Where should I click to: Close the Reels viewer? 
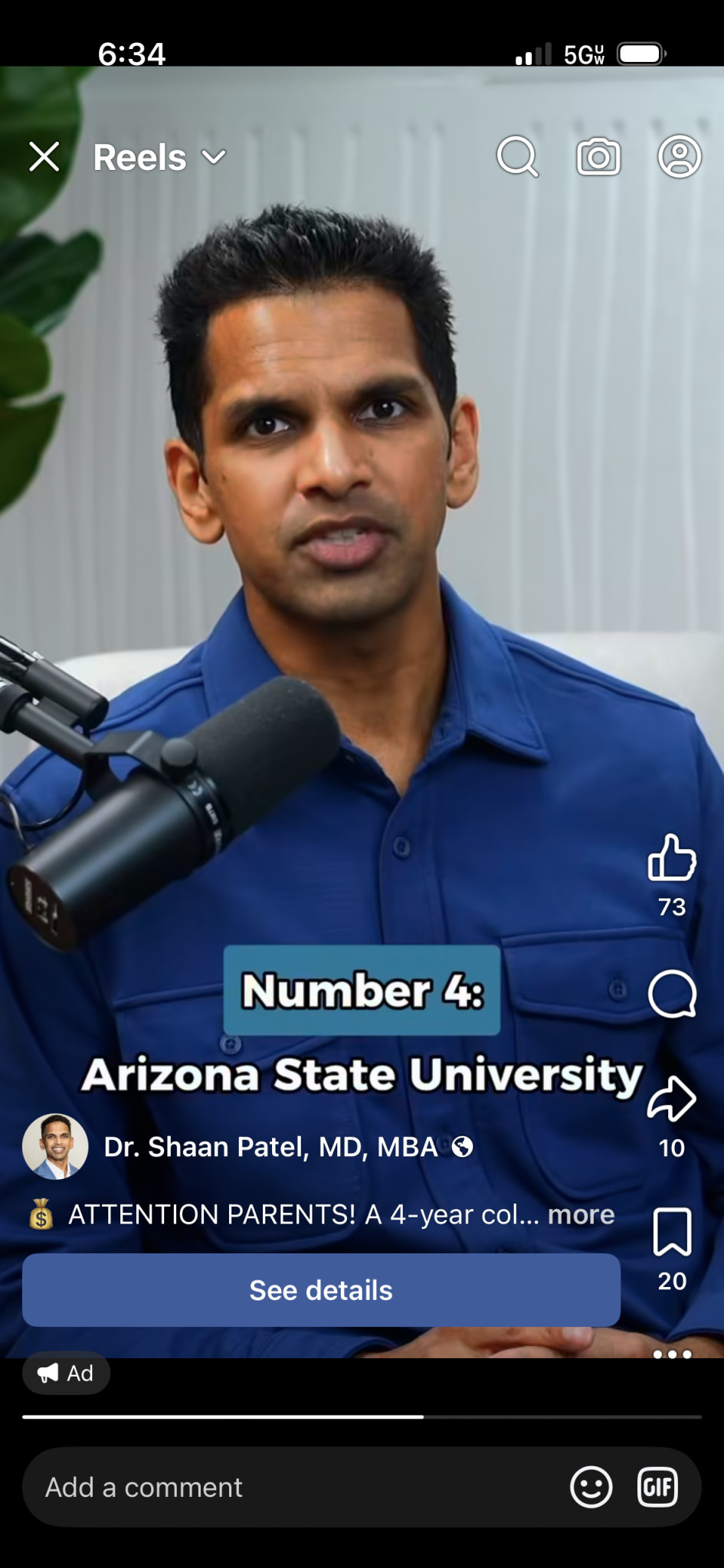click(44, 156)
